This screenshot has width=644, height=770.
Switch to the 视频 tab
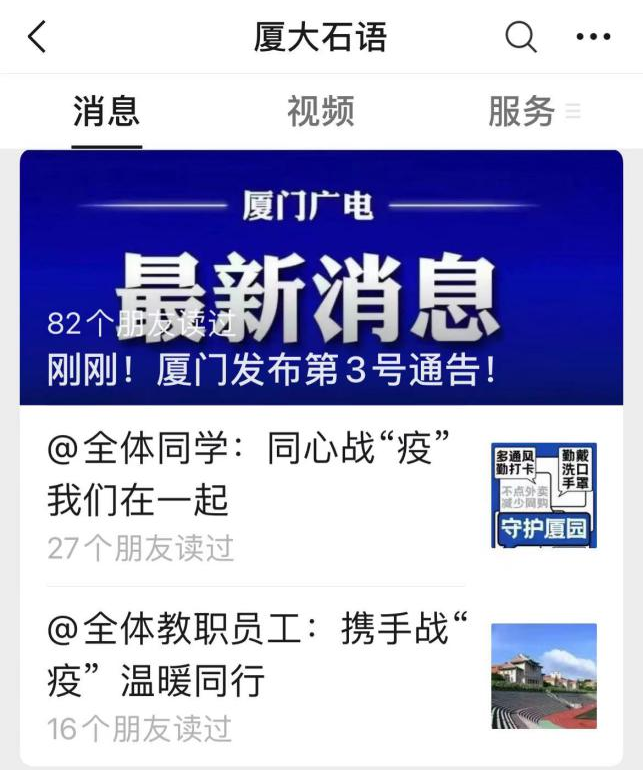point(320,111)
